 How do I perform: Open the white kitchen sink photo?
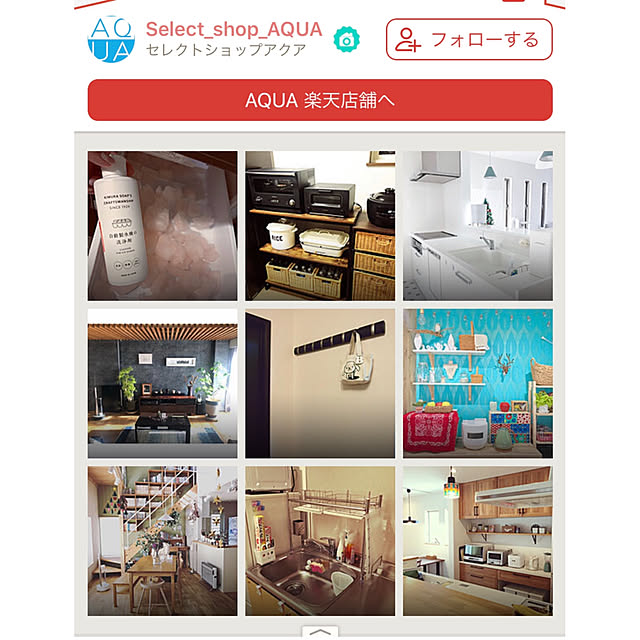click(x=477, y=226)
